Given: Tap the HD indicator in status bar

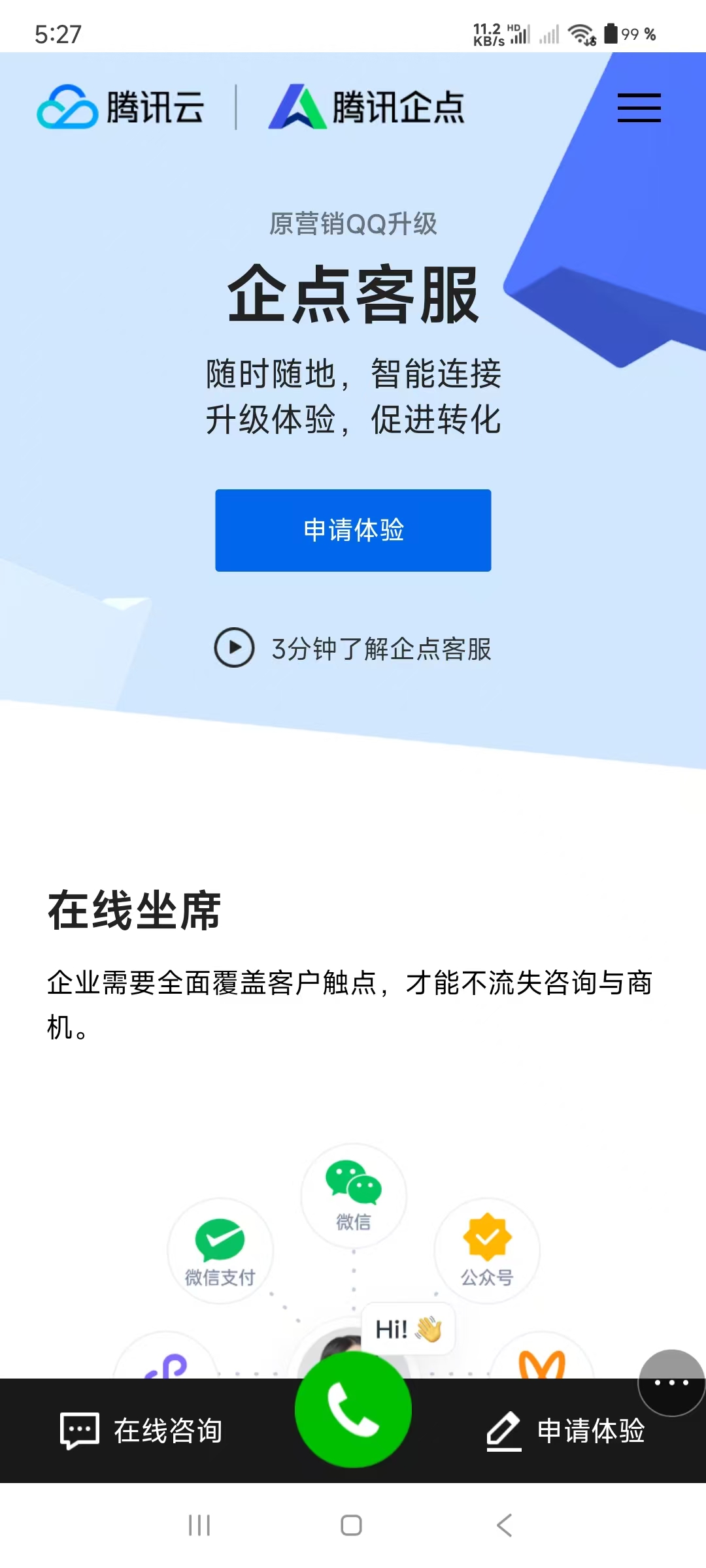Looking at the screenshot, I should 513,27.
